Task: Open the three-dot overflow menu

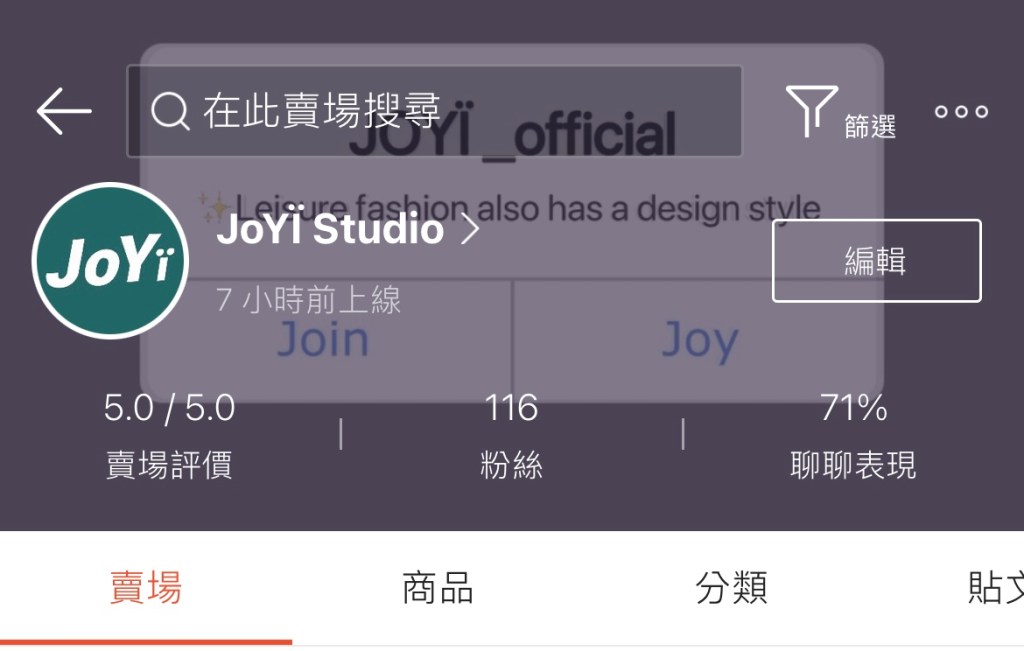Action: [961, 112]
